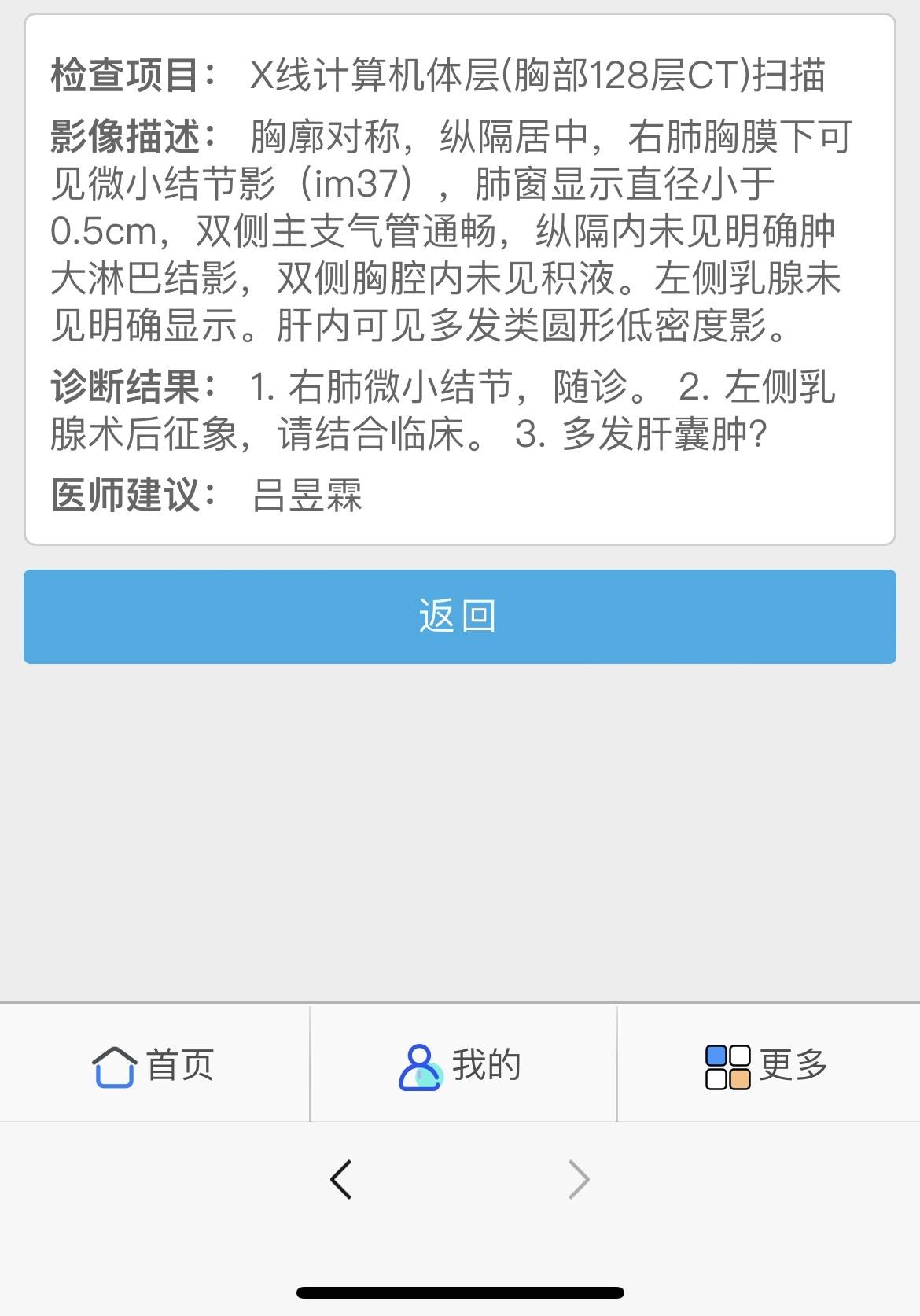Switch to the 首页 tab

(154, 1065)
